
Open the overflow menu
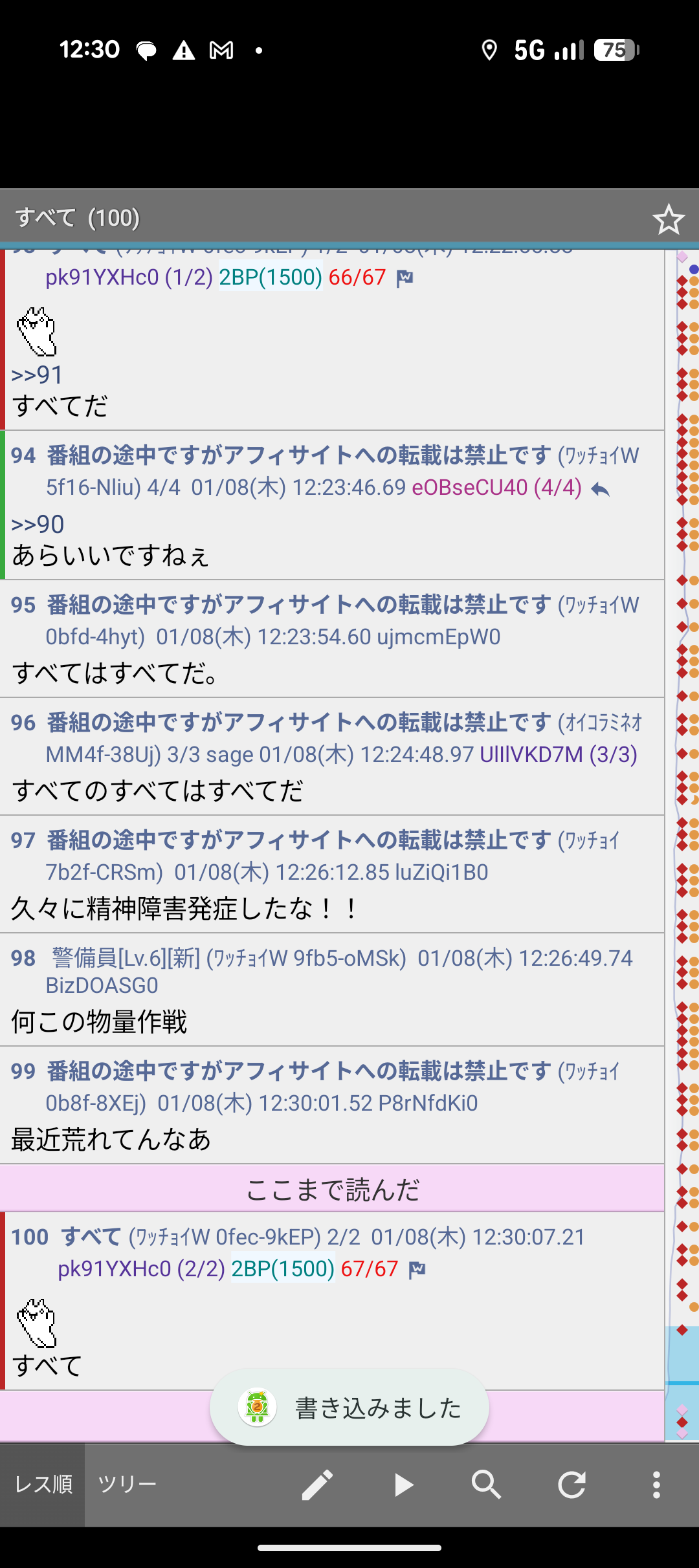coord(656,1485)
